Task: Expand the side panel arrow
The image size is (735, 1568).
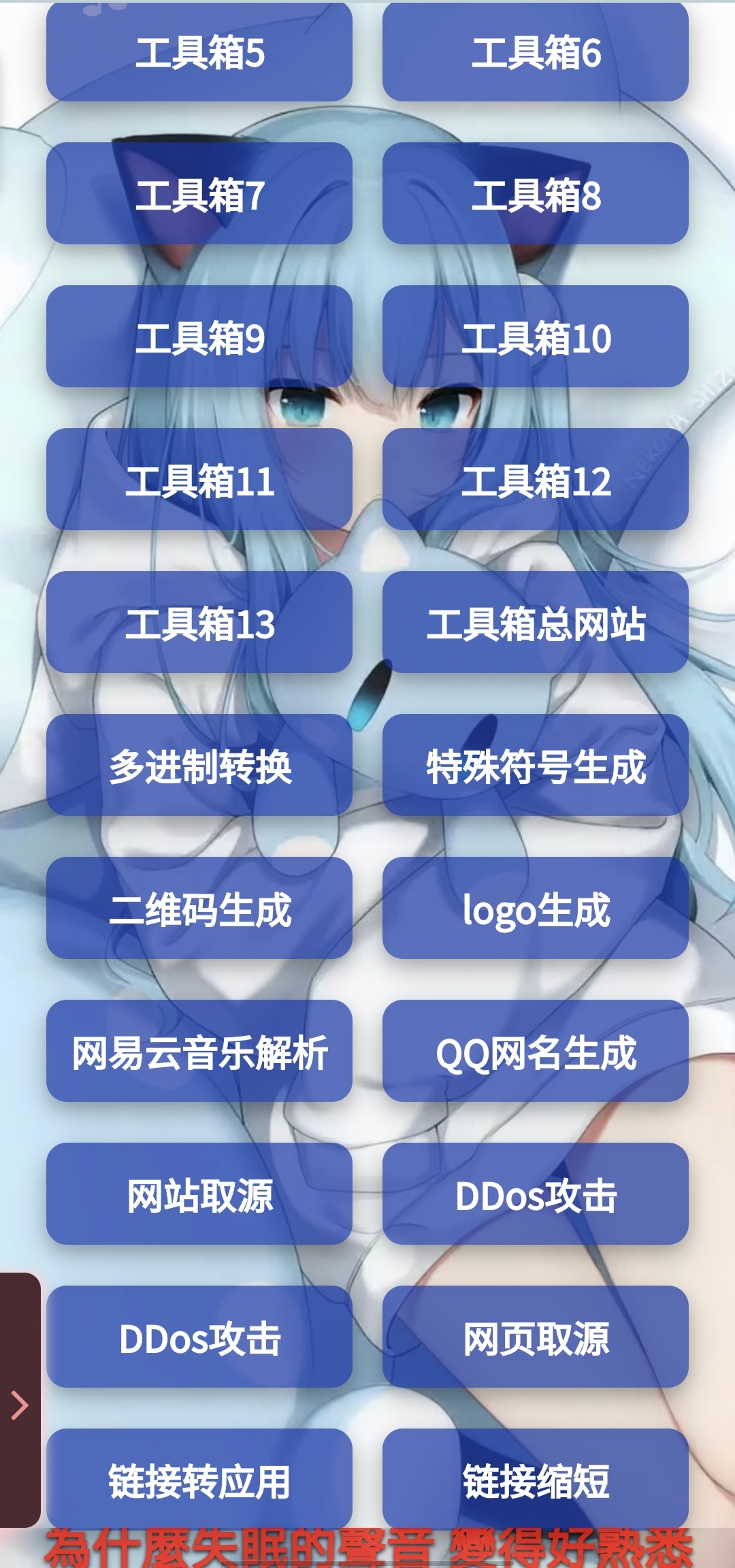Action: pos(20,1405)
